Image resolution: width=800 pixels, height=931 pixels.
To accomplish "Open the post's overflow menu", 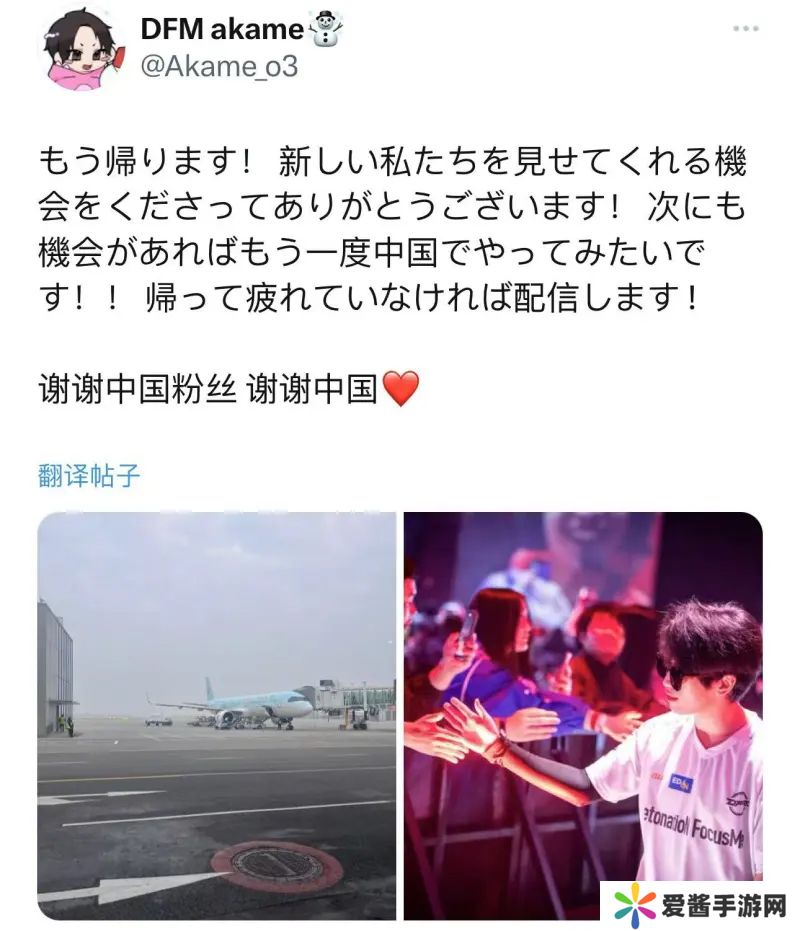I will (745, 29).
